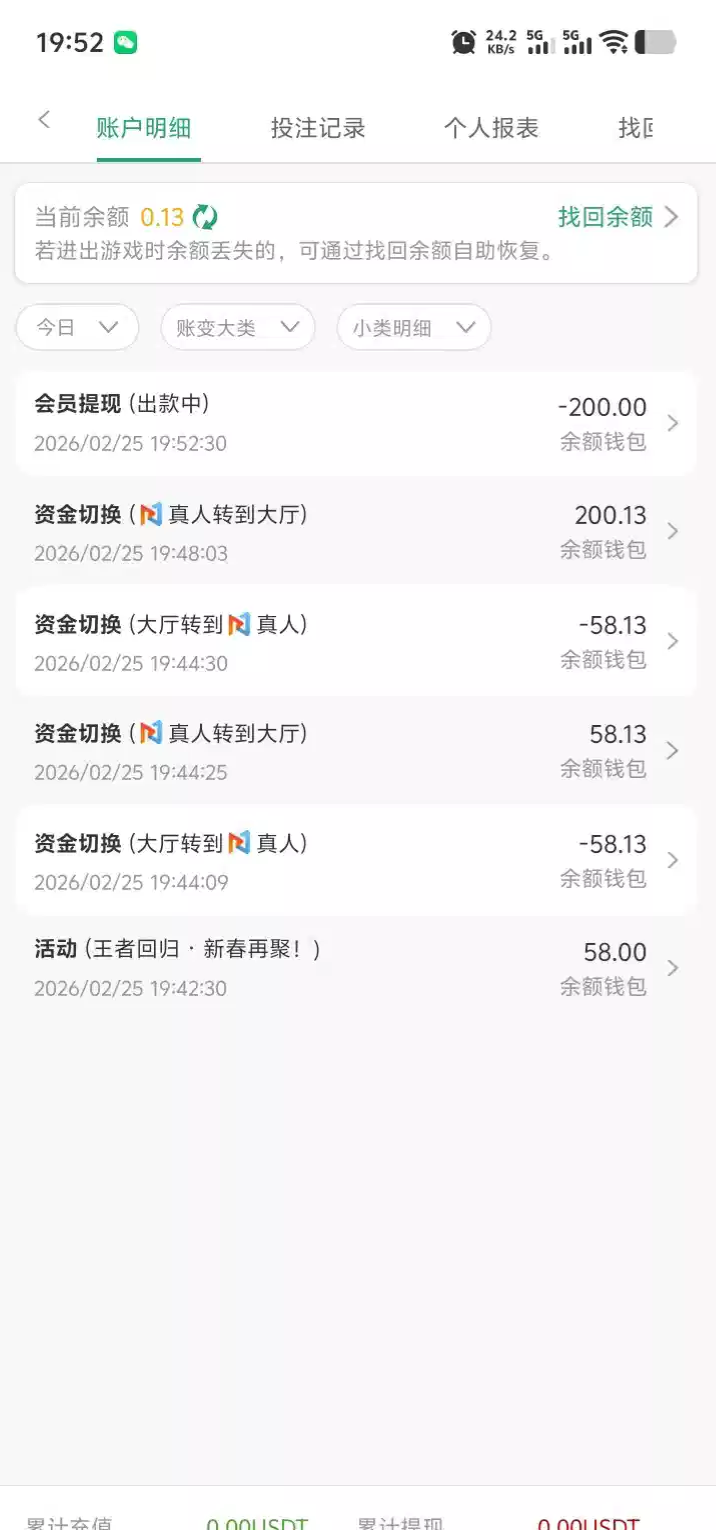Open the 19:44:09 资金切换 record
Viewport: 716px width, 1530px height.
[x=356, y=861]
